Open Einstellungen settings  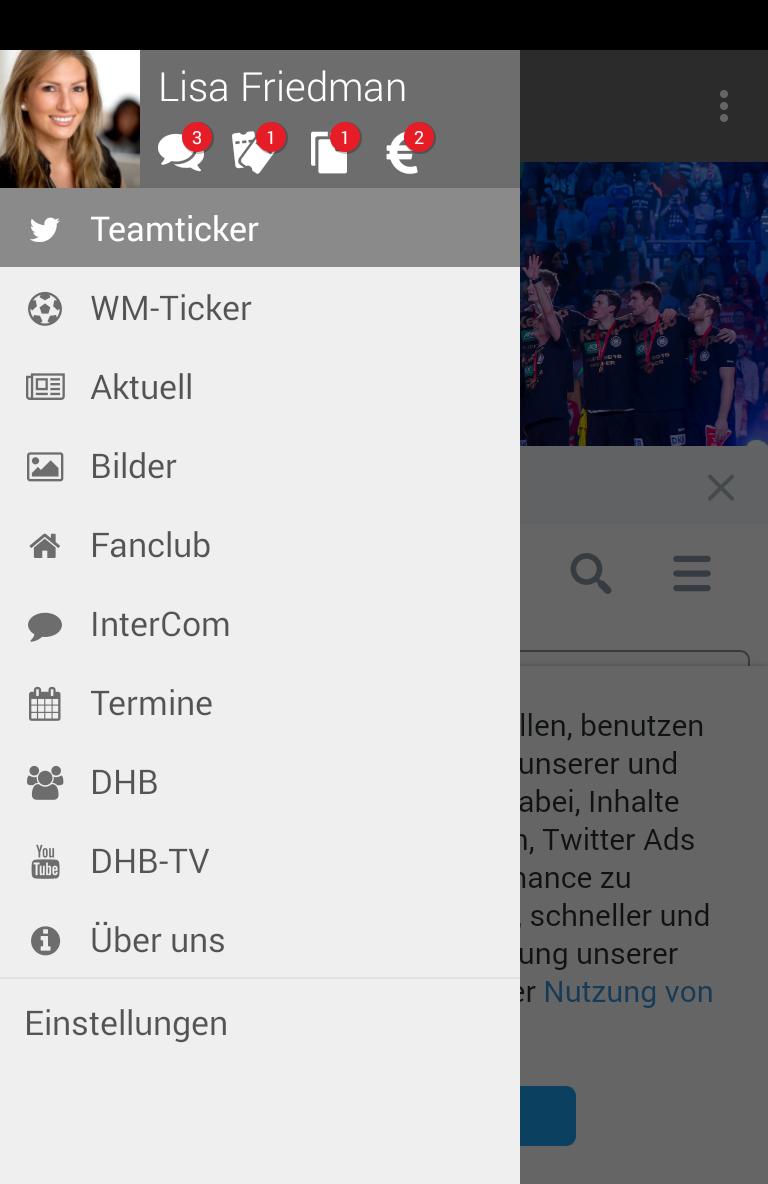[127, 1023]
